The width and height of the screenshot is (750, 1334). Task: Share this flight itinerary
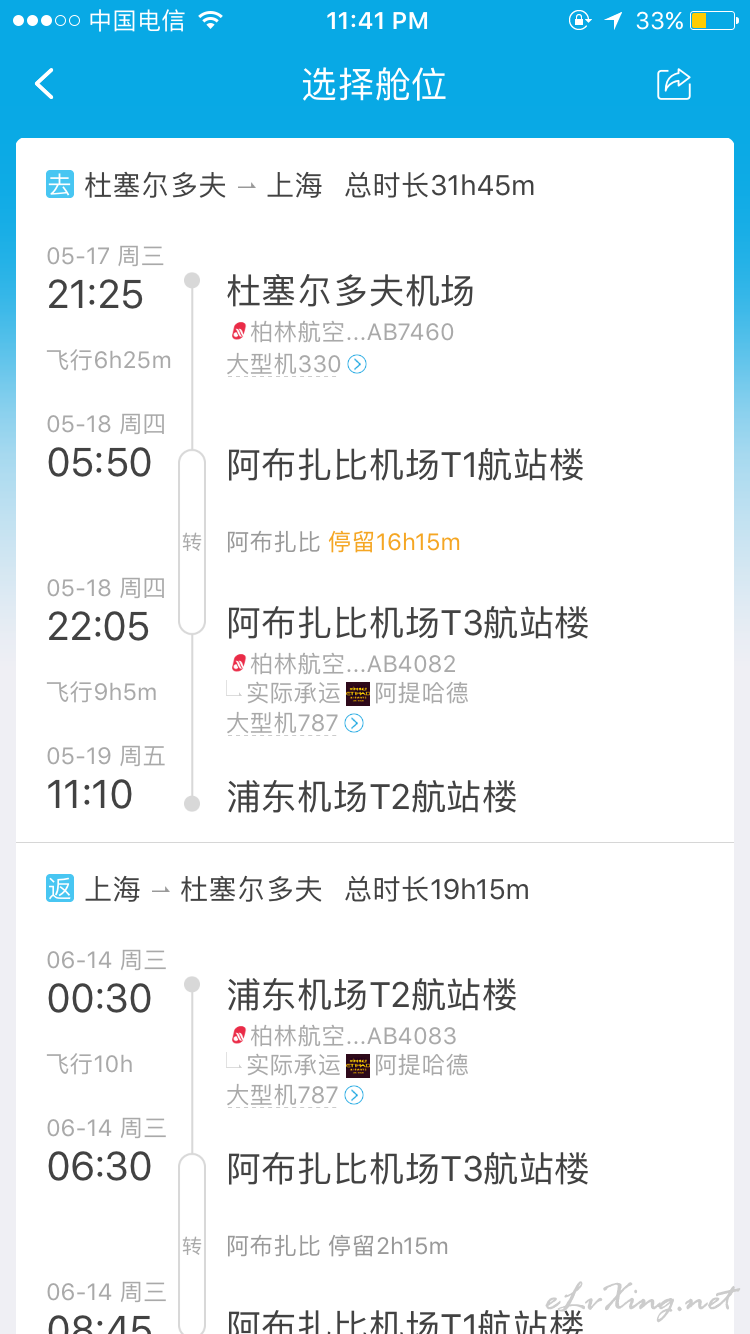click(x=674, y=84)
